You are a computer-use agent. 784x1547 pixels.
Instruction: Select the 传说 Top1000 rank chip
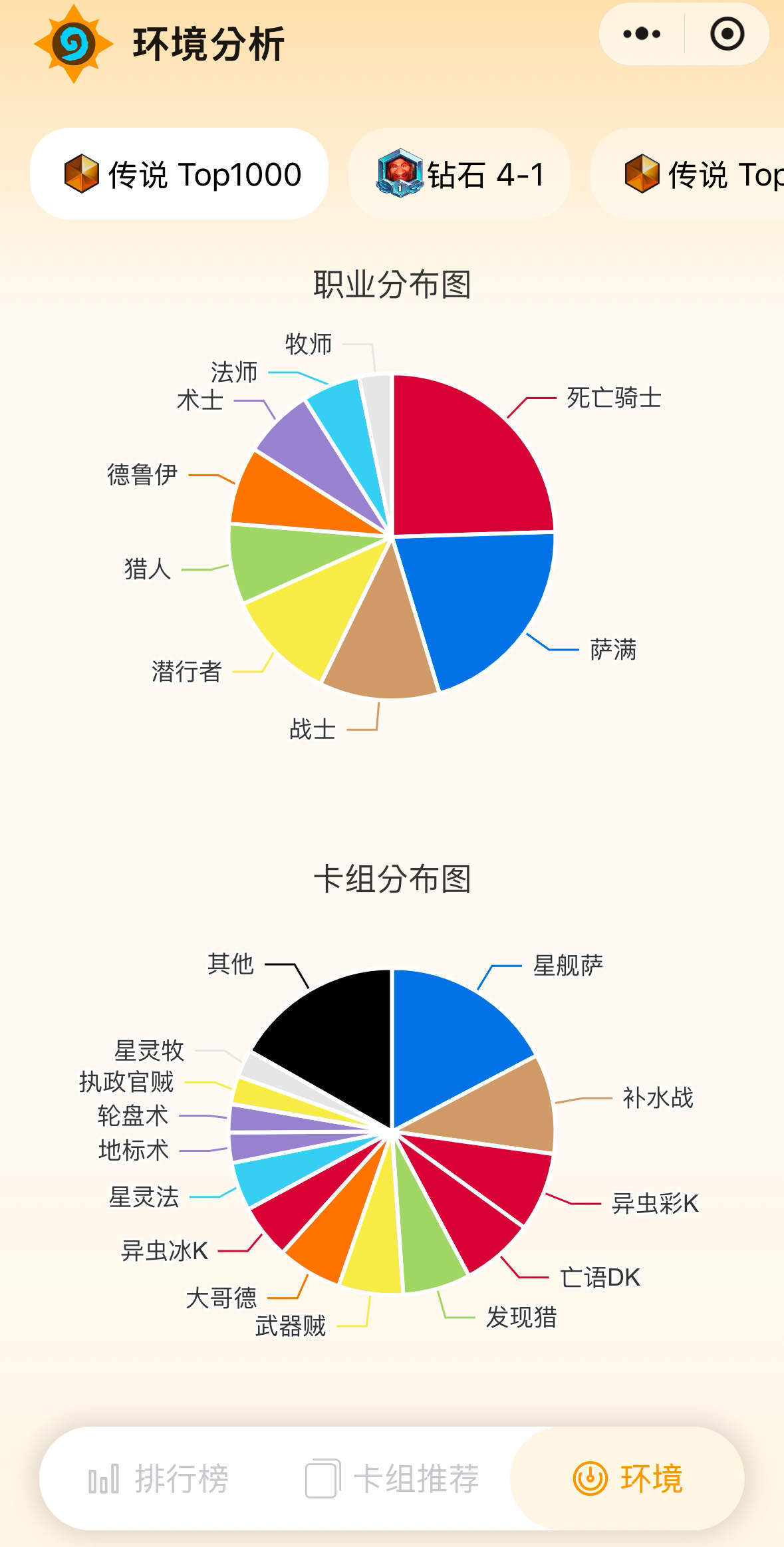pyautogui.click(x=180, y=174)
